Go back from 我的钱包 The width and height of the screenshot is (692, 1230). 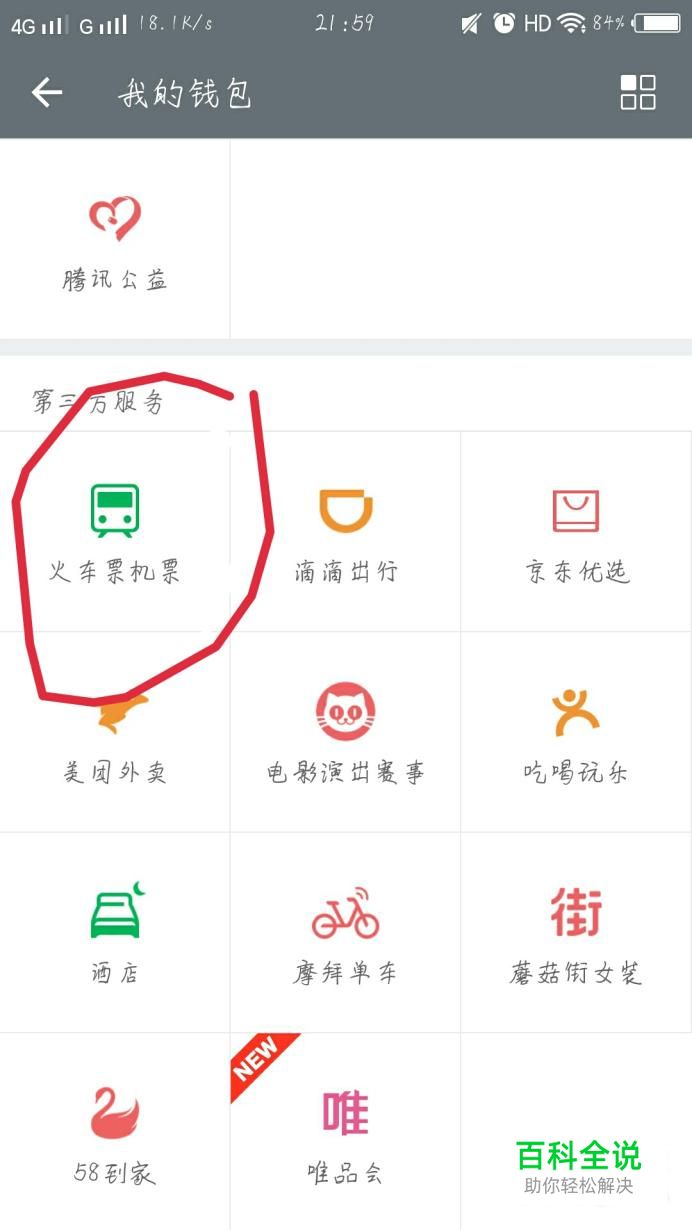pos(47,93)
